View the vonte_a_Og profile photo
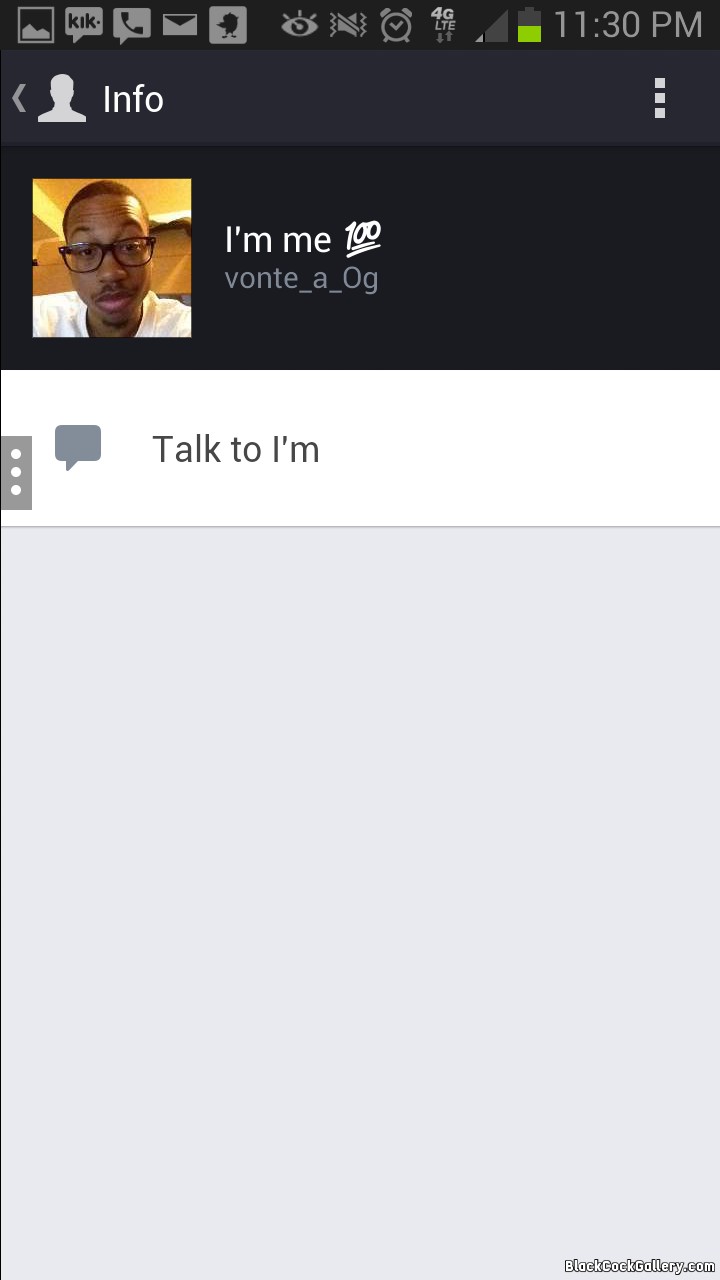Screen dimensions: 720x1280 [112, 258]
